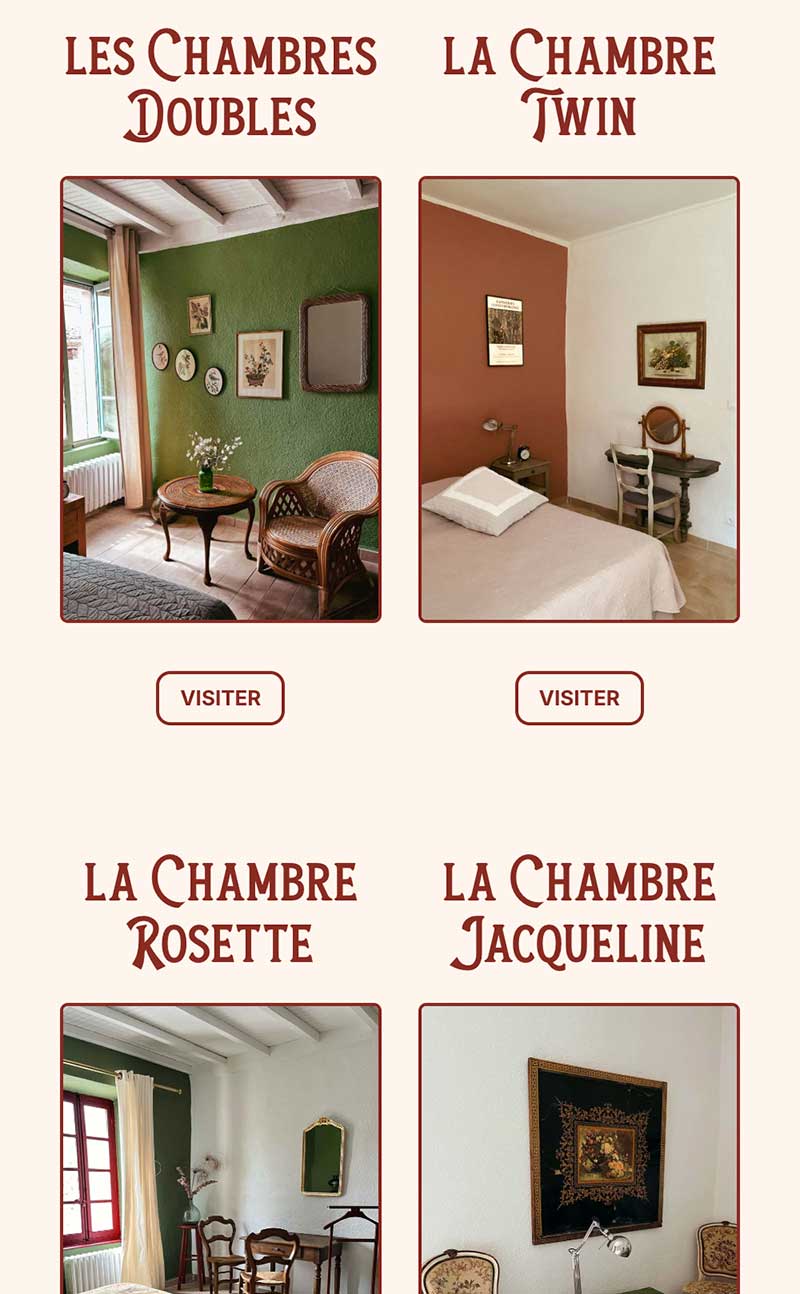Open La Chambre Rosette room photo
Screen dimensions: 800x1294
click(x=220, y=1150)
